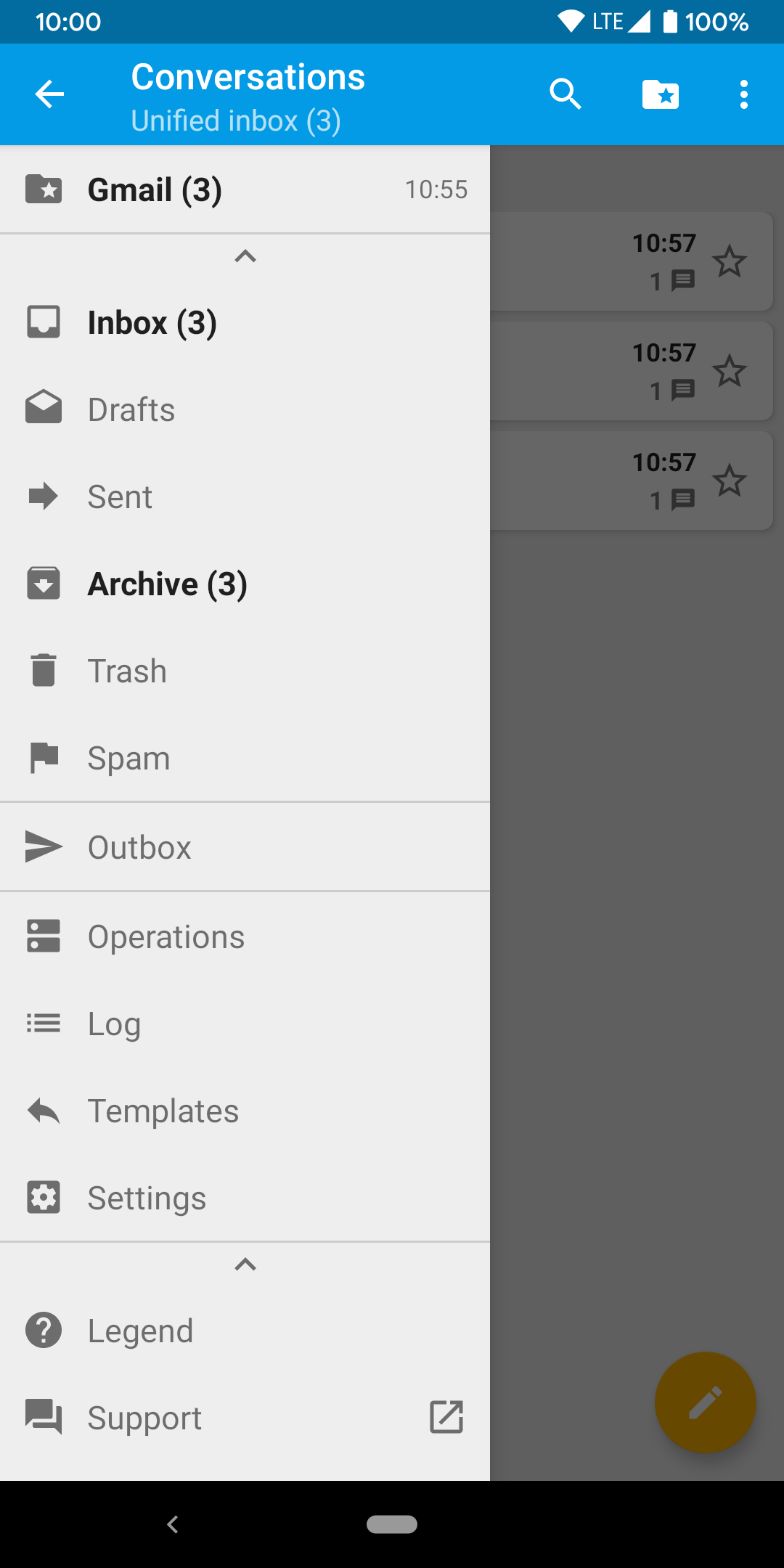The width and height of the screenshot is (784, 1568).
Task: Open the starred folders icon
Action: pyautogui.click(x=660, y=94)
